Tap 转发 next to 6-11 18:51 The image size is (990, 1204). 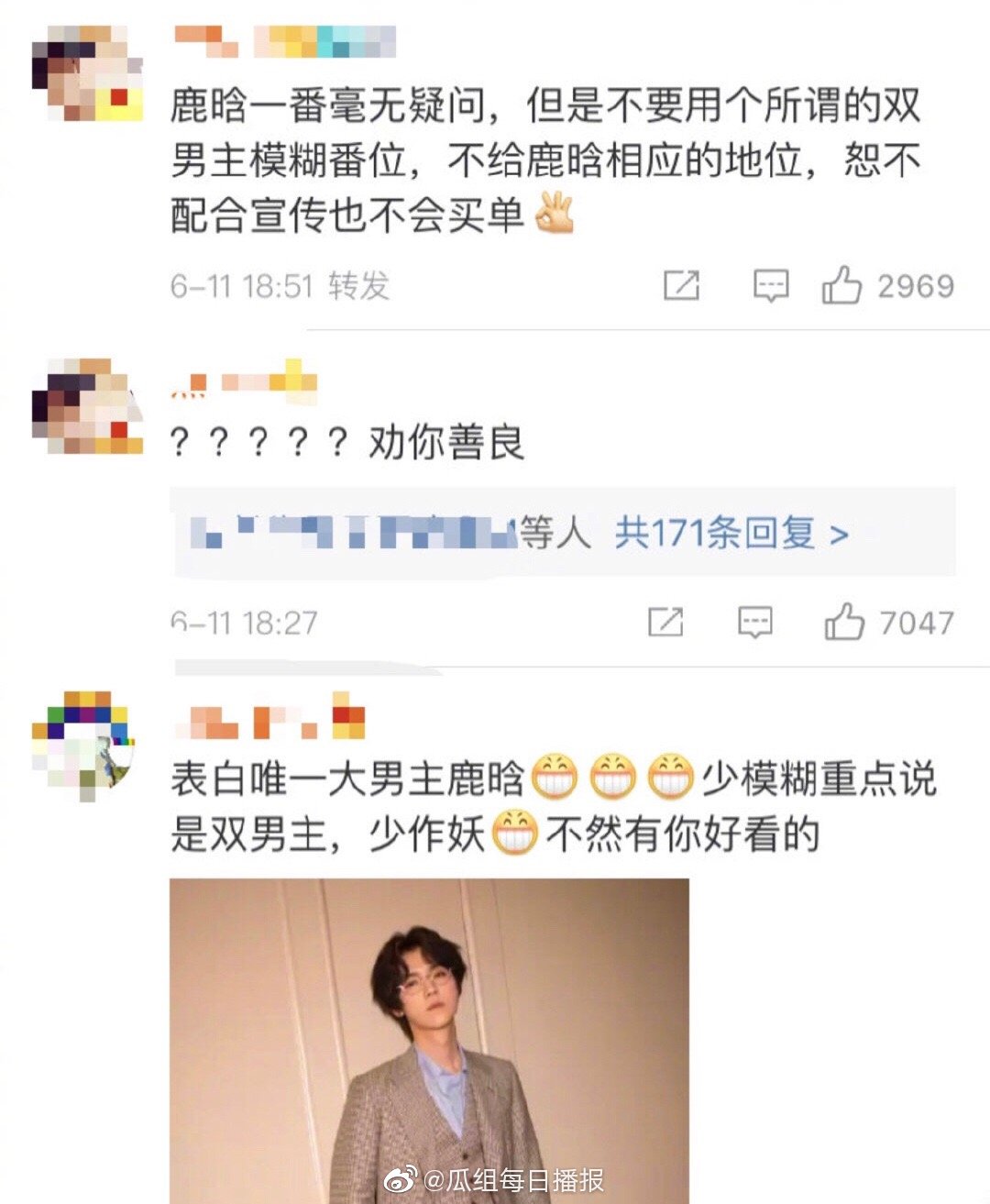pos(359,285)
